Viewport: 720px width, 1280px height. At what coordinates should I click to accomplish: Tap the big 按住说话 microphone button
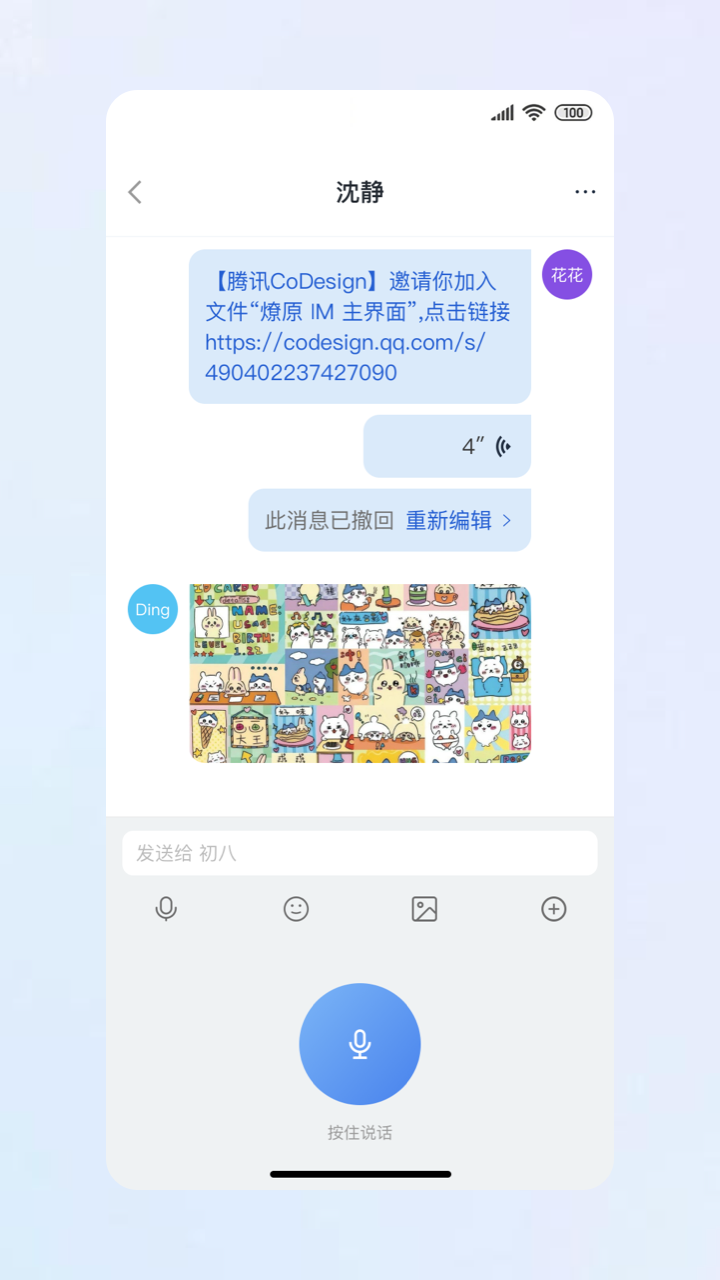360,1044
